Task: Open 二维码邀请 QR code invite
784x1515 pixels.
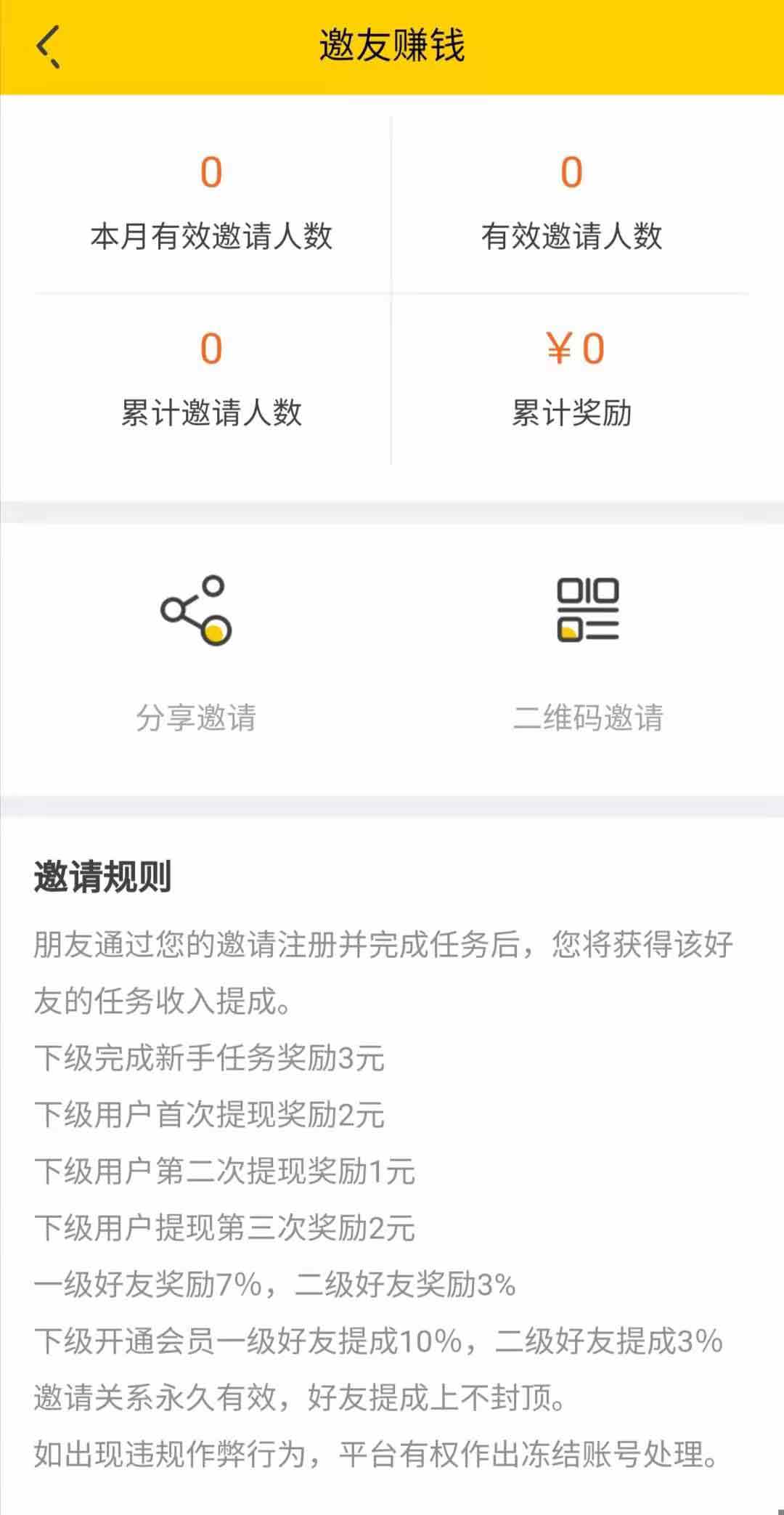Action: click(x=588, y=654)
